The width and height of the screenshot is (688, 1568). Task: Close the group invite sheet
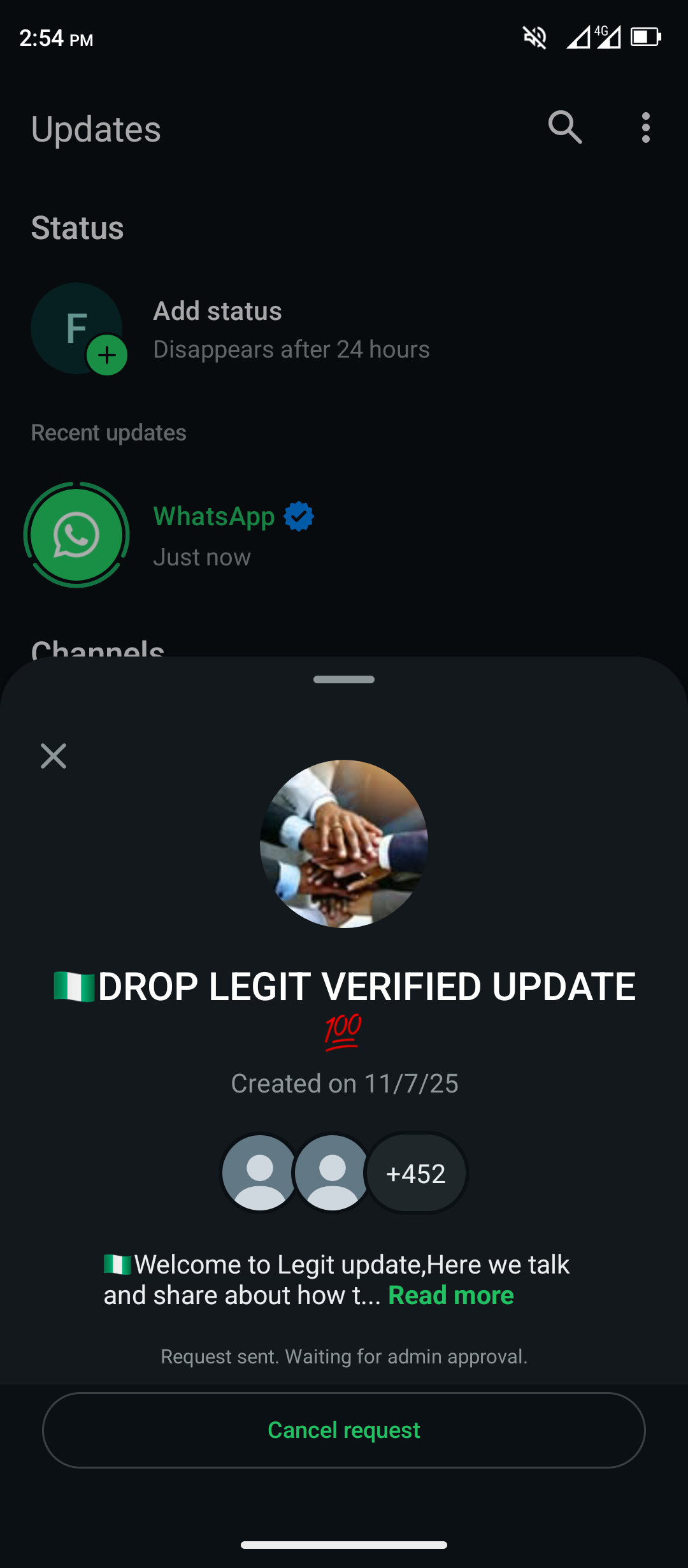click(x=54, y=756)
